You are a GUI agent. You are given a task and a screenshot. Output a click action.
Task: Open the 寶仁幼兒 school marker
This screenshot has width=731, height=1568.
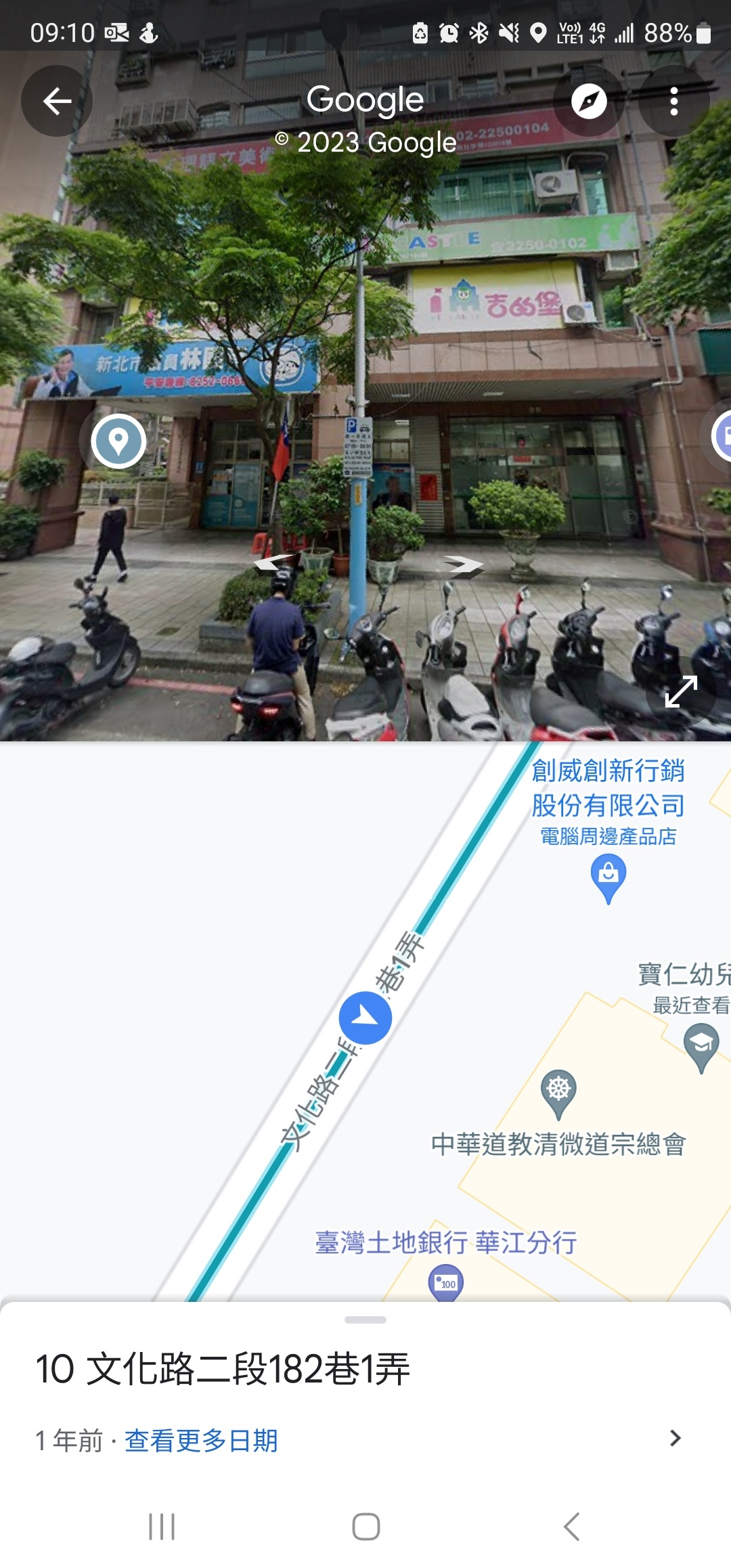(x=701, y=1045)
